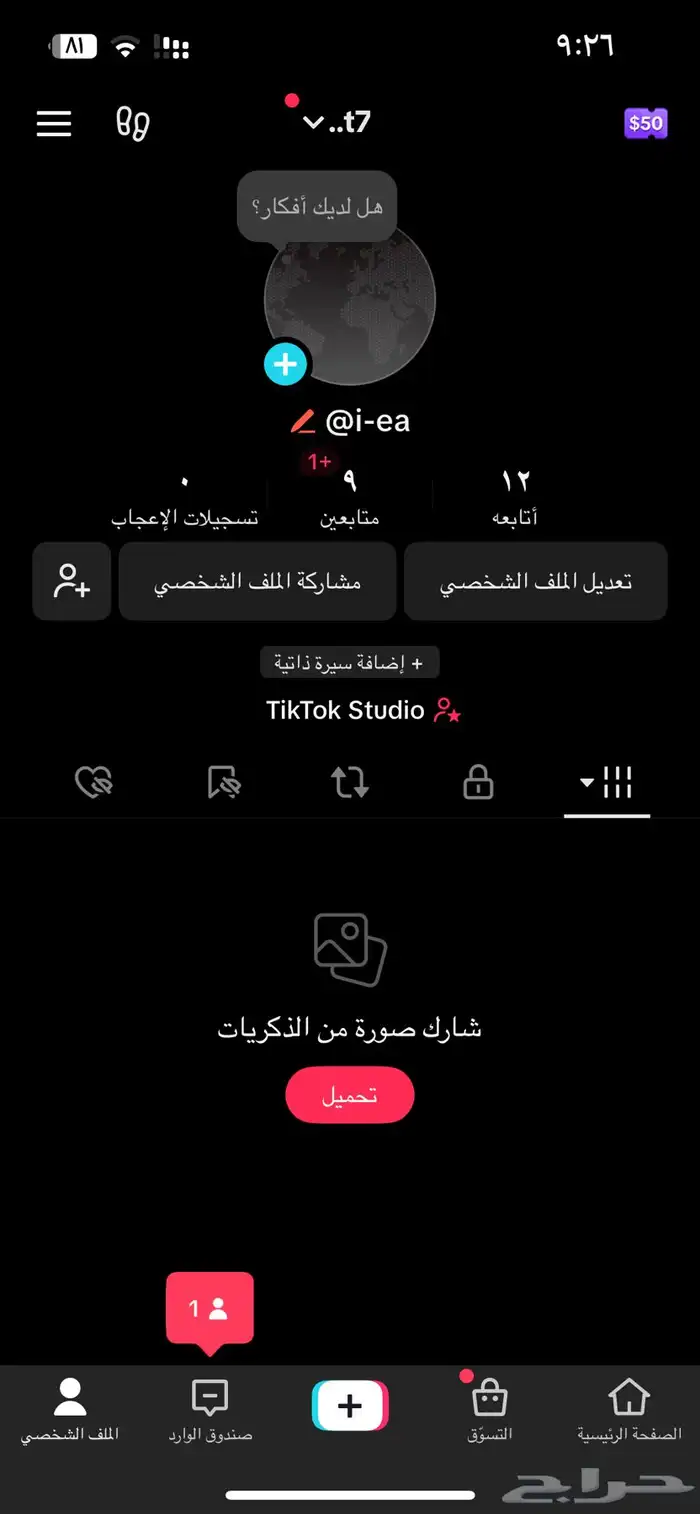This screenshot has width=700, height=1514.
Task: Edit the @i-ea username
Action: coord(303,422)
